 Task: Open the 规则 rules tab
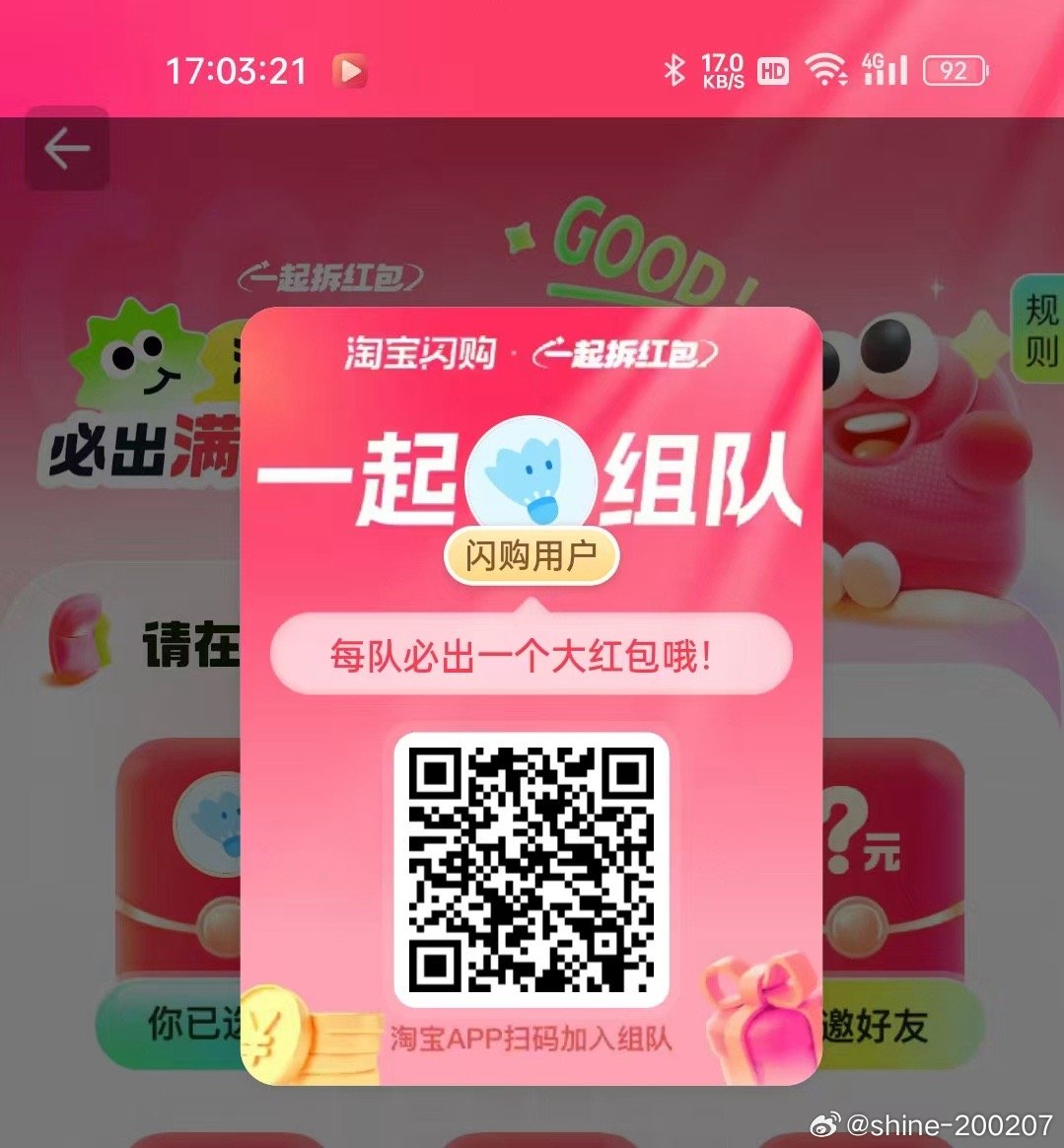point(1039,330)
